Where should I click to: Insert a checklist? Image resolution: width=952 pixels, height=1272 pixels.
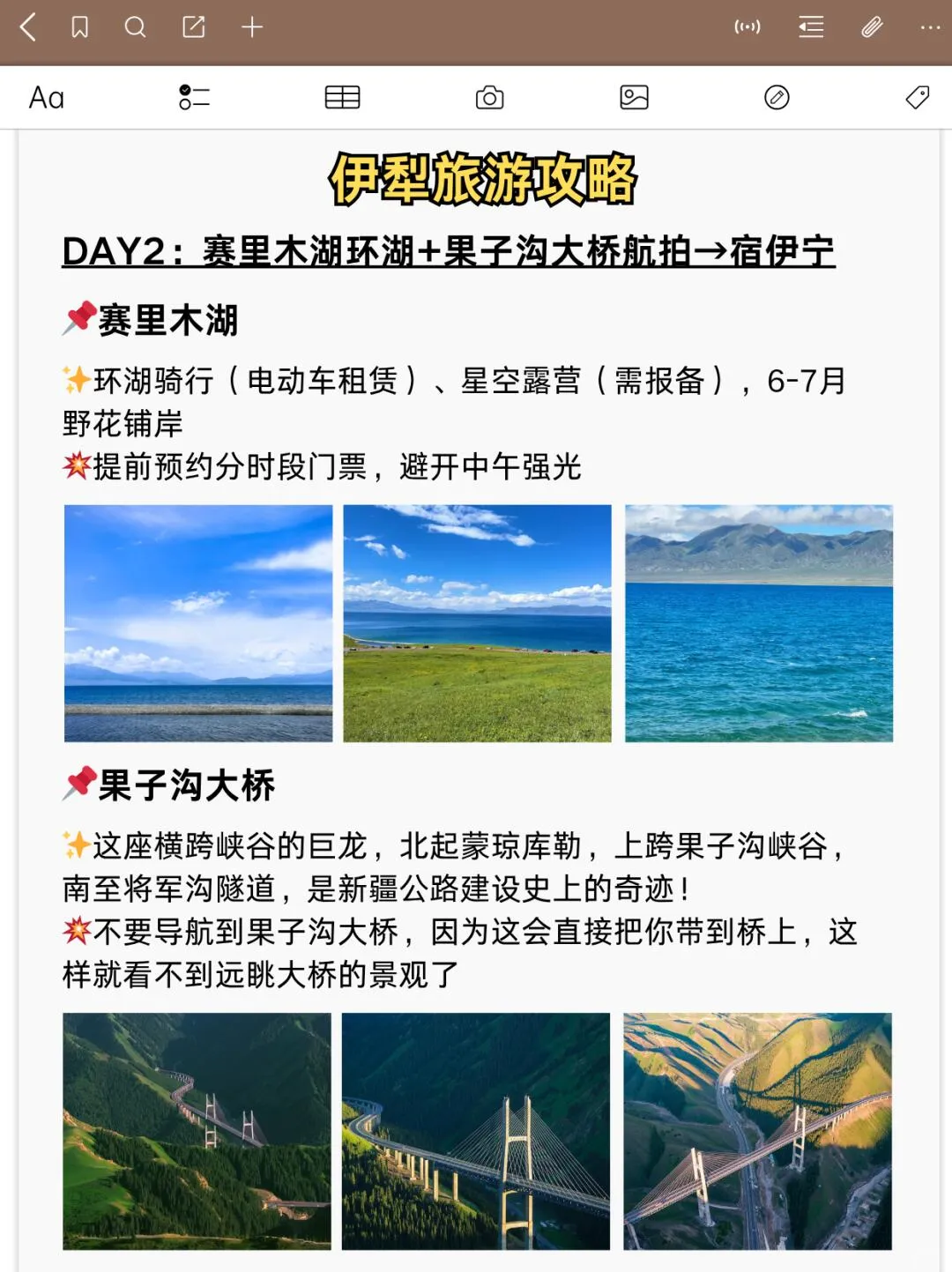[194, 97]
